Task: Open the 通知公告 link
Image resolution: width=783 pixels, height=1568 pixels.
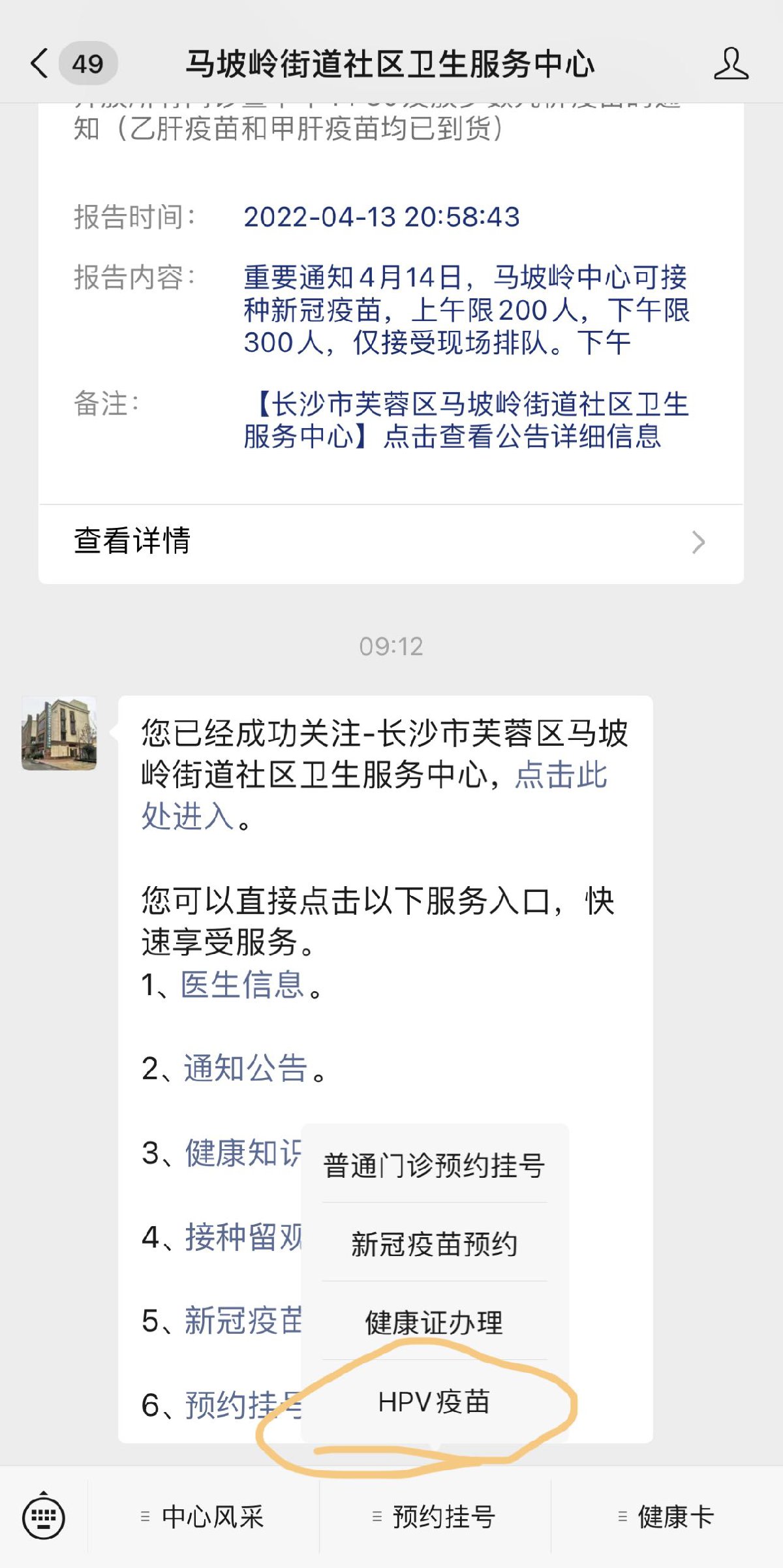Action: tap(245, 1069)
